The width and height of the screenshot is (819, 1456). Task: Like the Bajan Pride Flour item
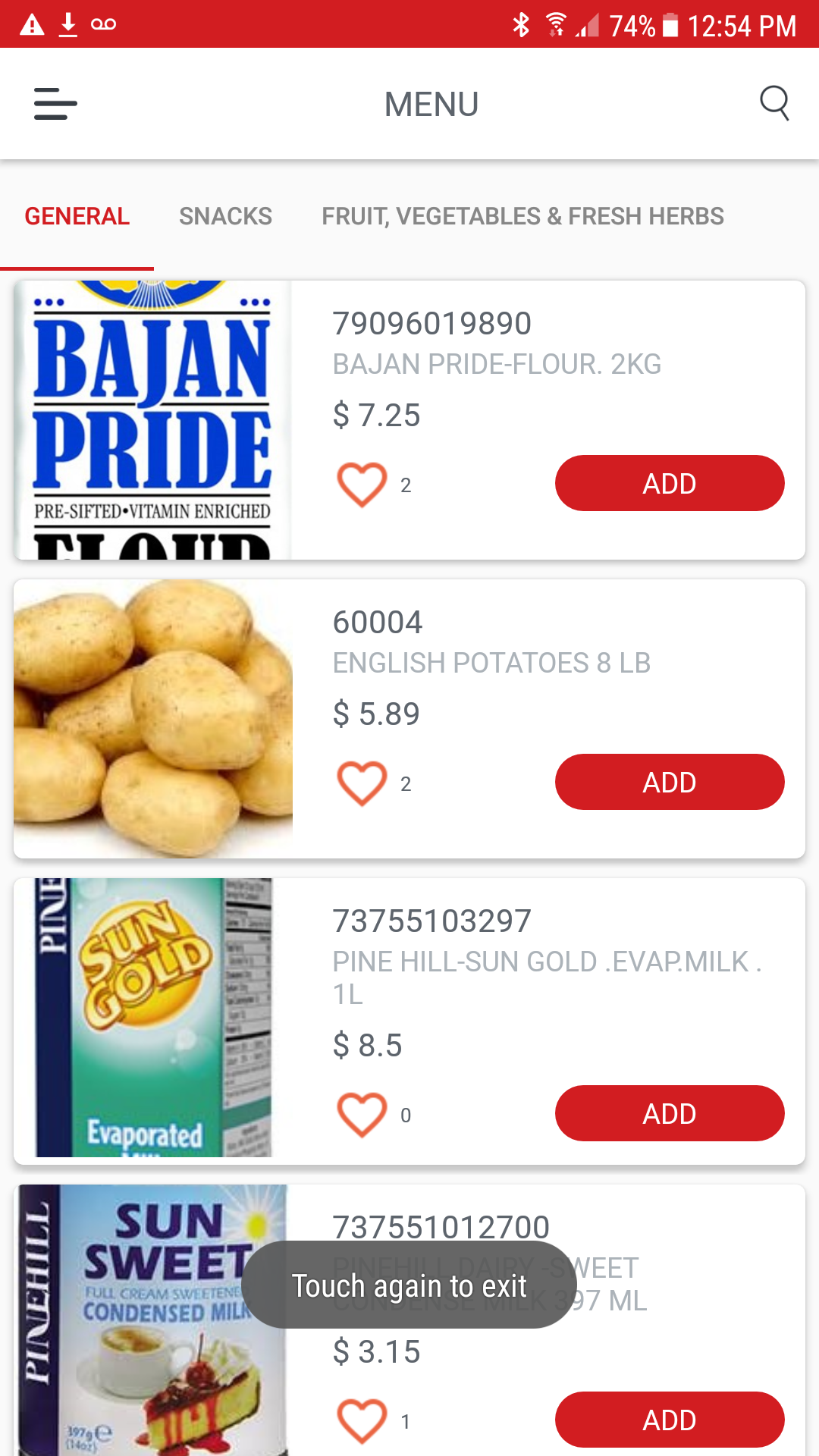tap(362, 484)
